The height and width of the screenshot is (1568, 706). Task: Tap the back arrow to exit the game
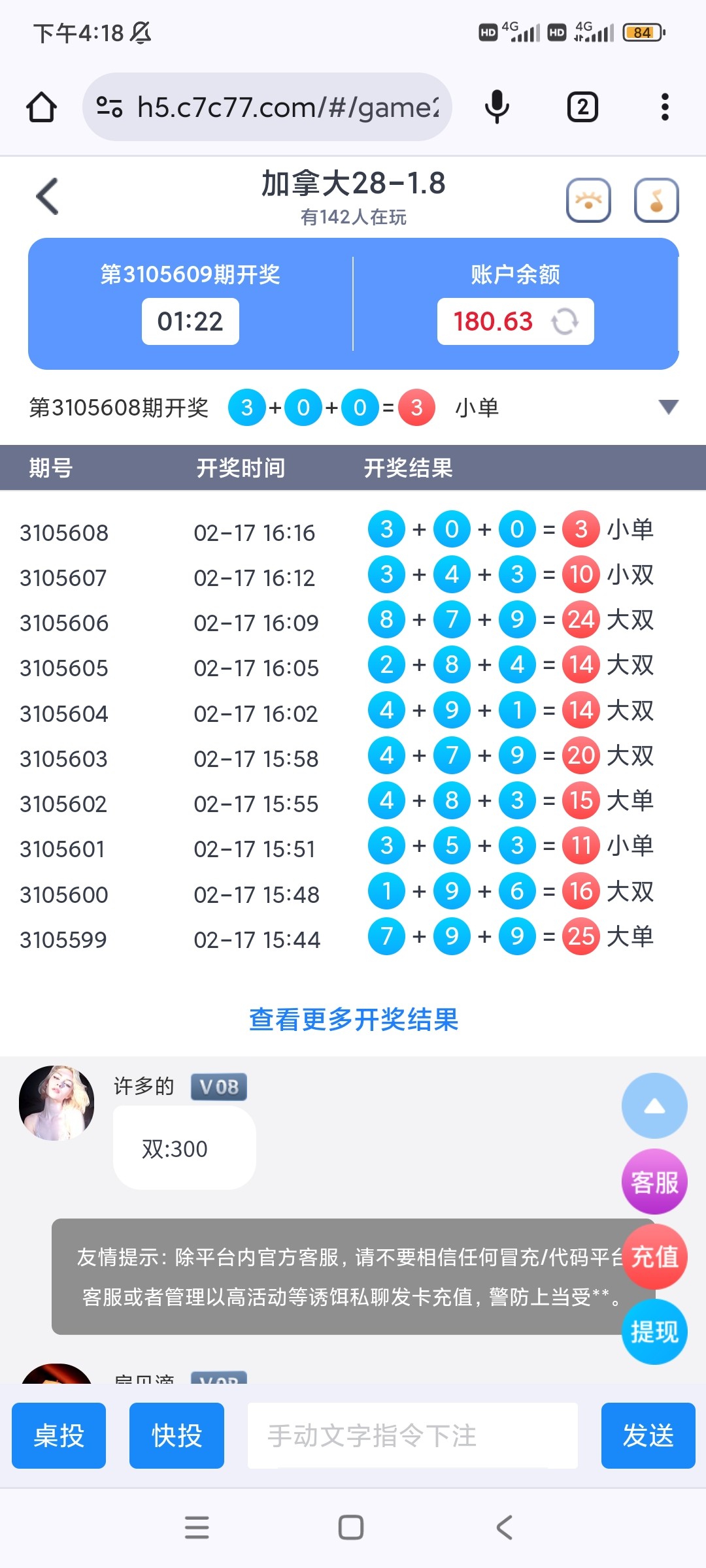point(46,195)
